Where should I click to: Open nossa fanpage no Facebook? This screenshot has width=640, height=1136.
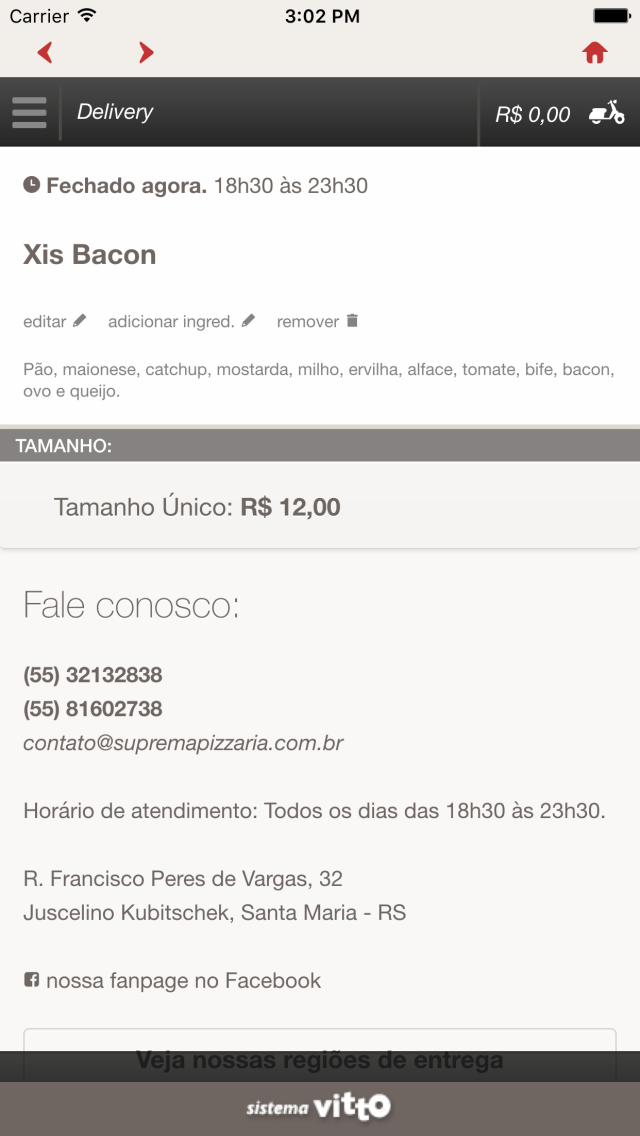pyautogui.click(x=173, y=981)
